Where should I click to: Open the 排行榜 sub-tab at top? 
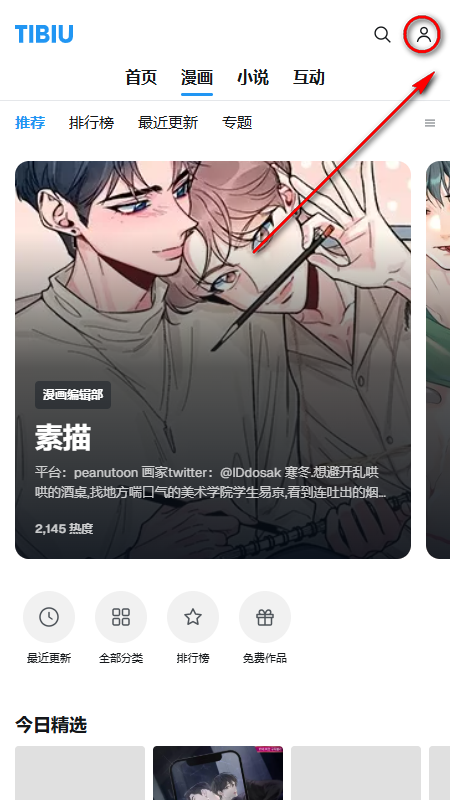[x=91, y=122]
